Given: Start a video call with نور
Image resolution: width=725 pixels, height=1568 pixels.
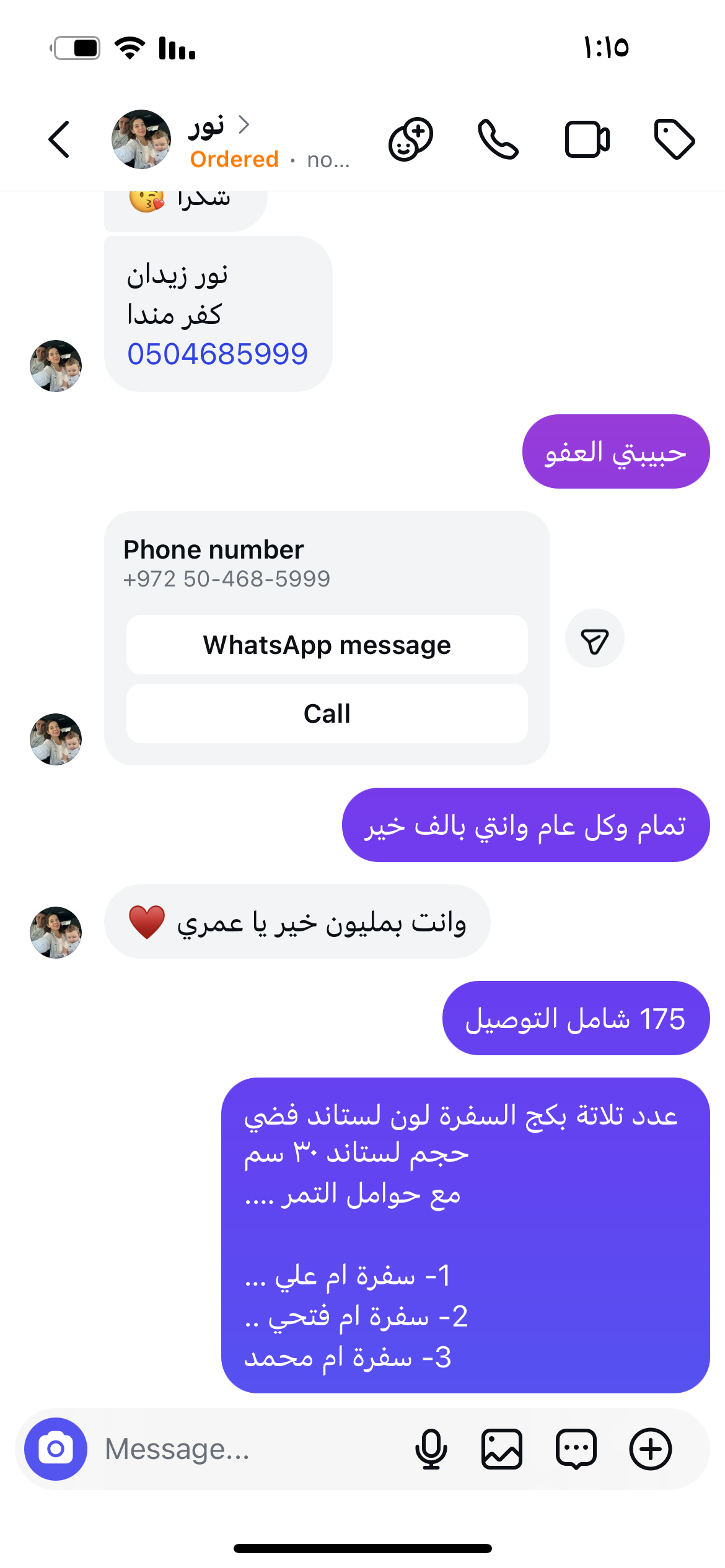Looking at the screenshot, I should click(x=587, y=139).
